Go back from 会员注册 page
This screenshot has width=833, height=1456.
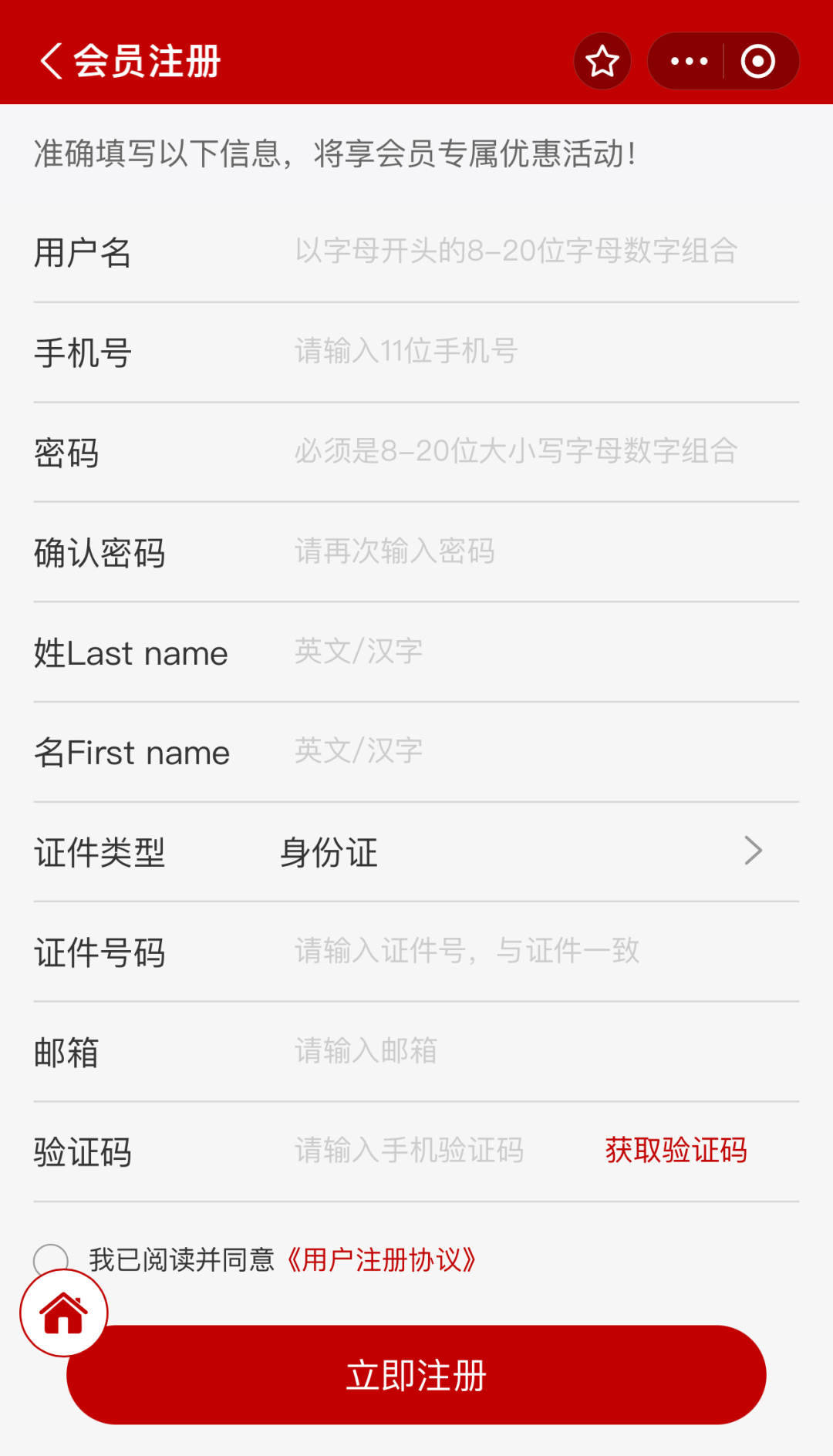click(51, 61)
